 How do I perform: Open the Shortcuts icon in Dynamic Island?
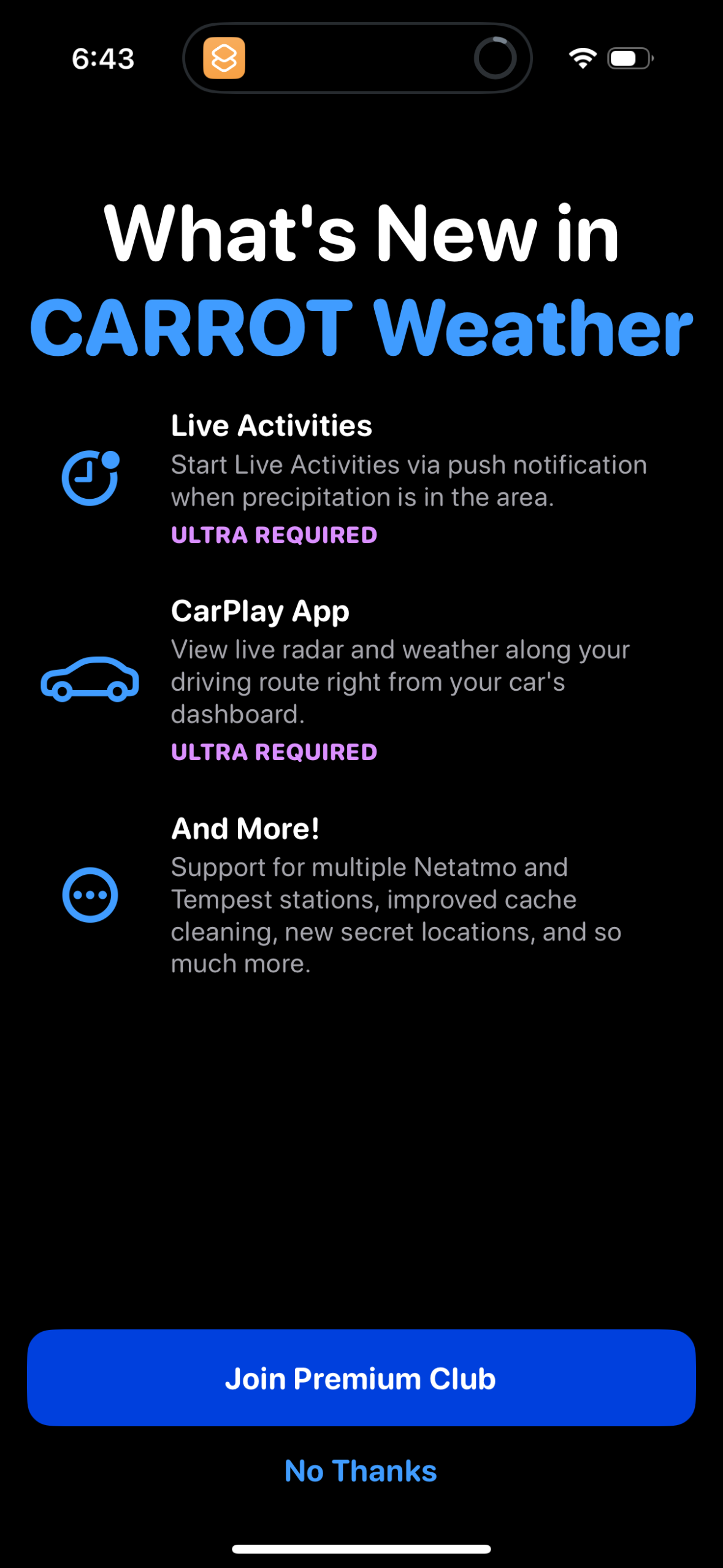click(x=224, y=58)
